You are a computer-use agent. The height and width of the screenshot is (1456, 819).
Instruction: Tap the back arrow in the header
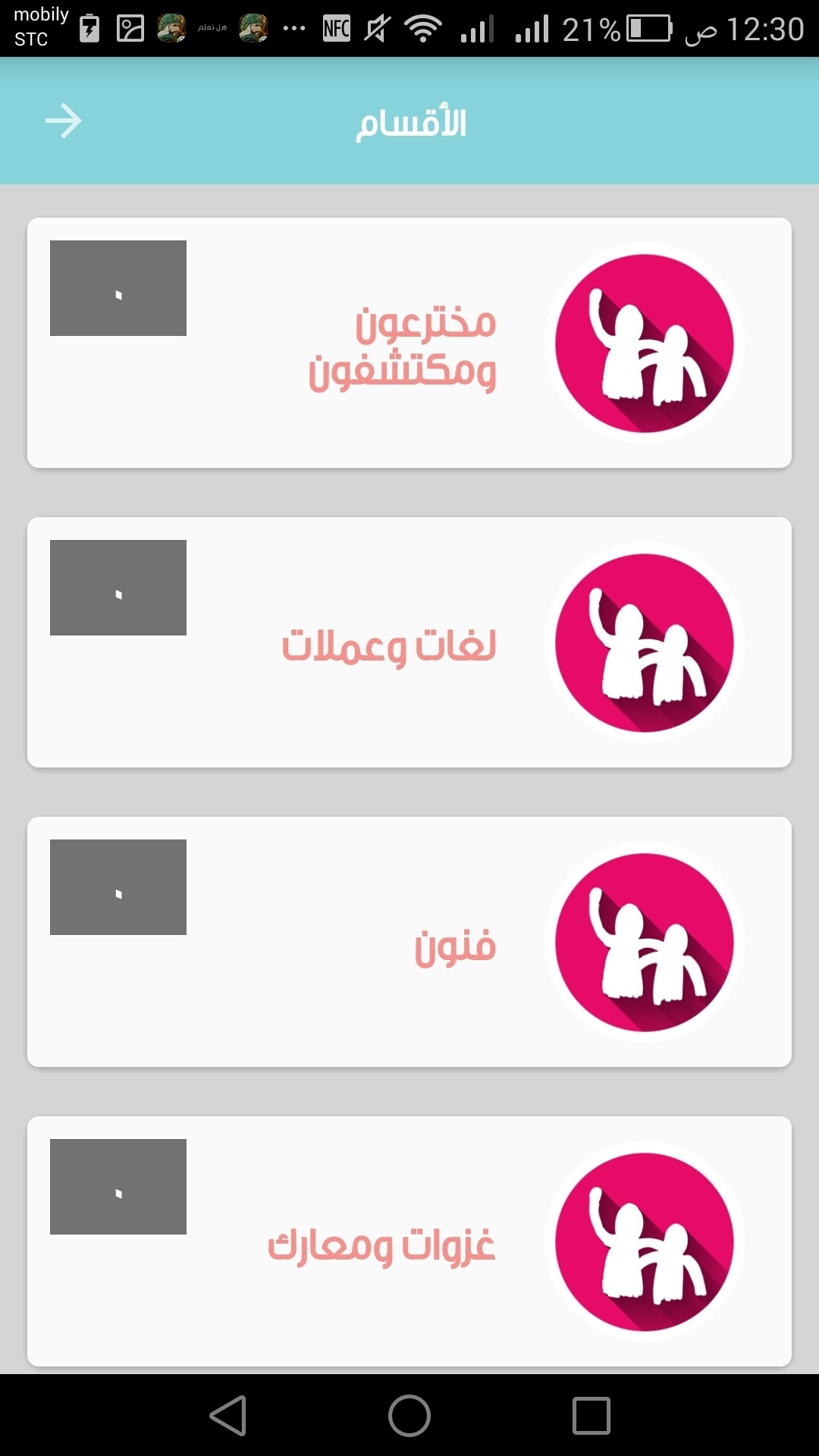[65, 120]
